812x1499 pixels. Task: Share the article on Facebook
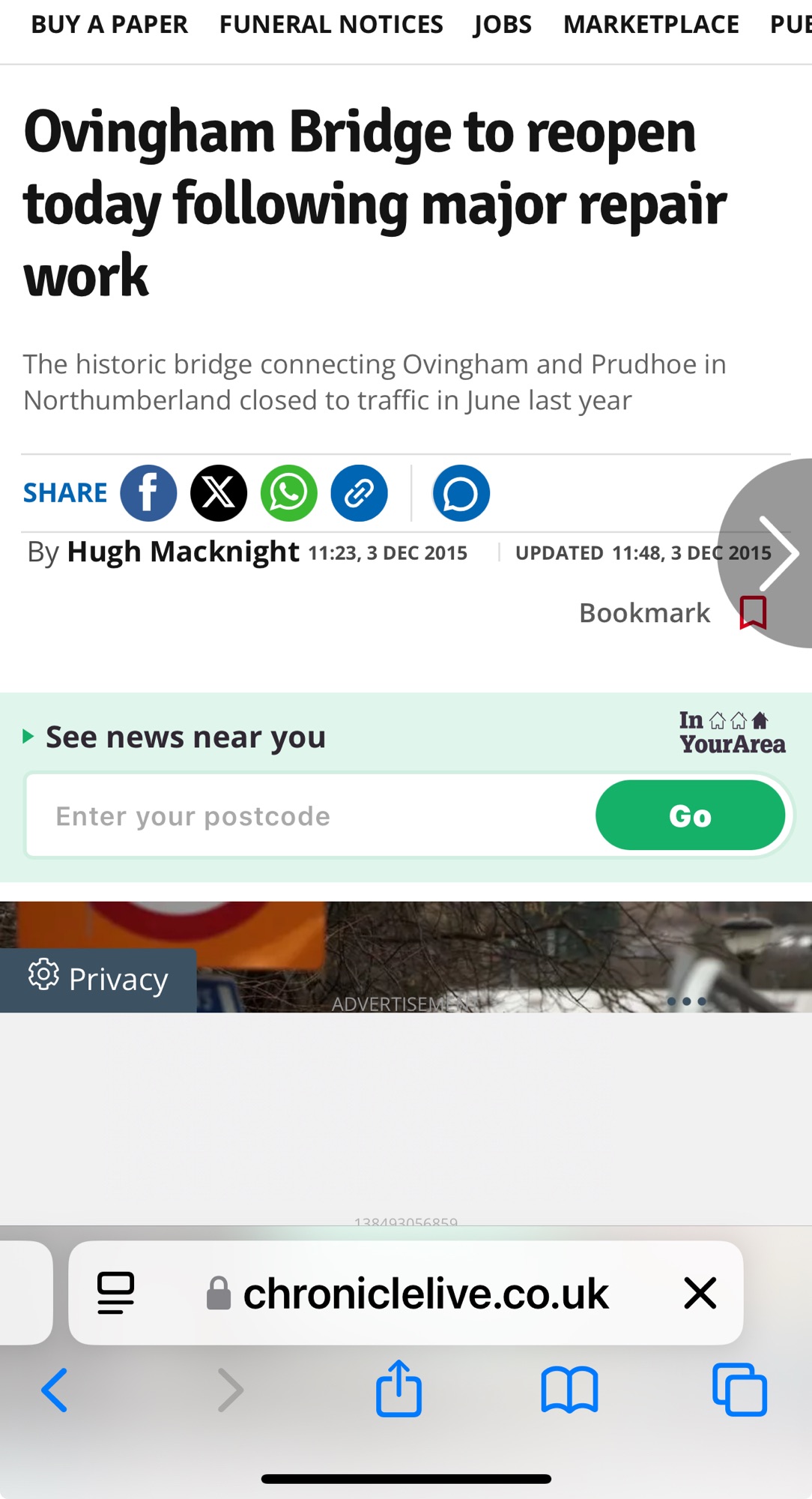[148, 493]
